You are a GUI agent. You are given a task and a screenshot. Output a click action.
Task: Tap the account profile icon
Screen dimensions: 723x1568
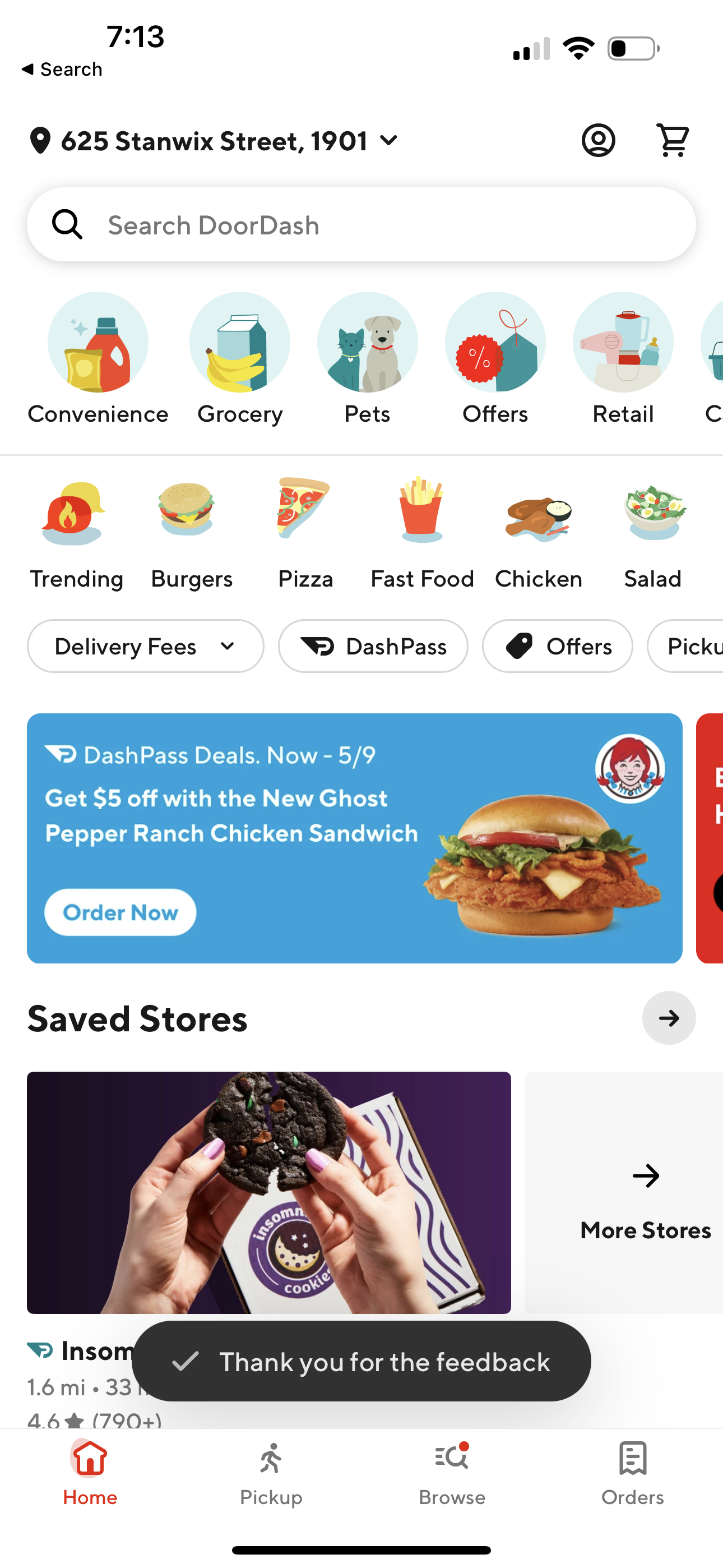[598, 140]
